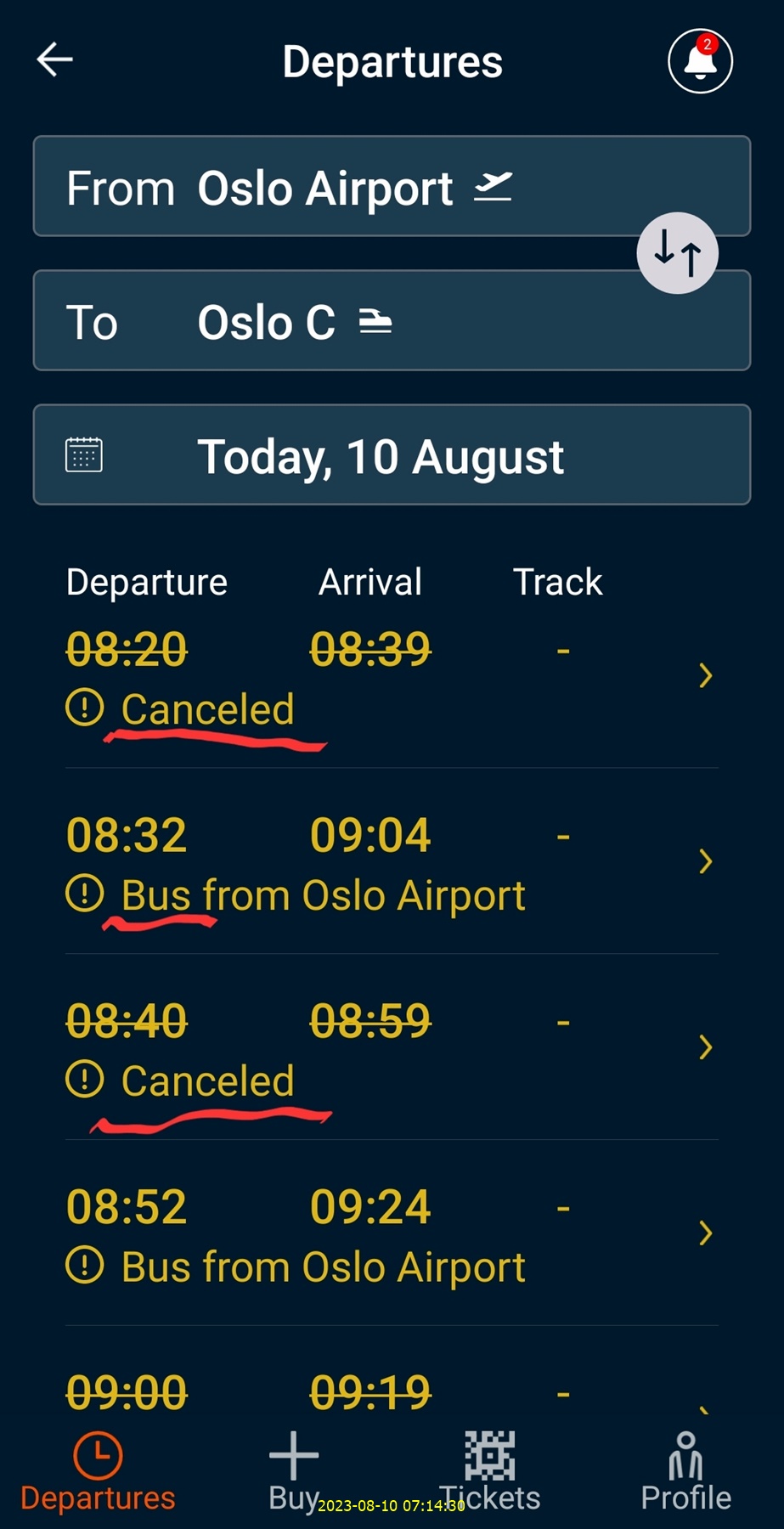Swap the From and To stations
Screen dimensions: 784x1529
(x=678, y=253)
